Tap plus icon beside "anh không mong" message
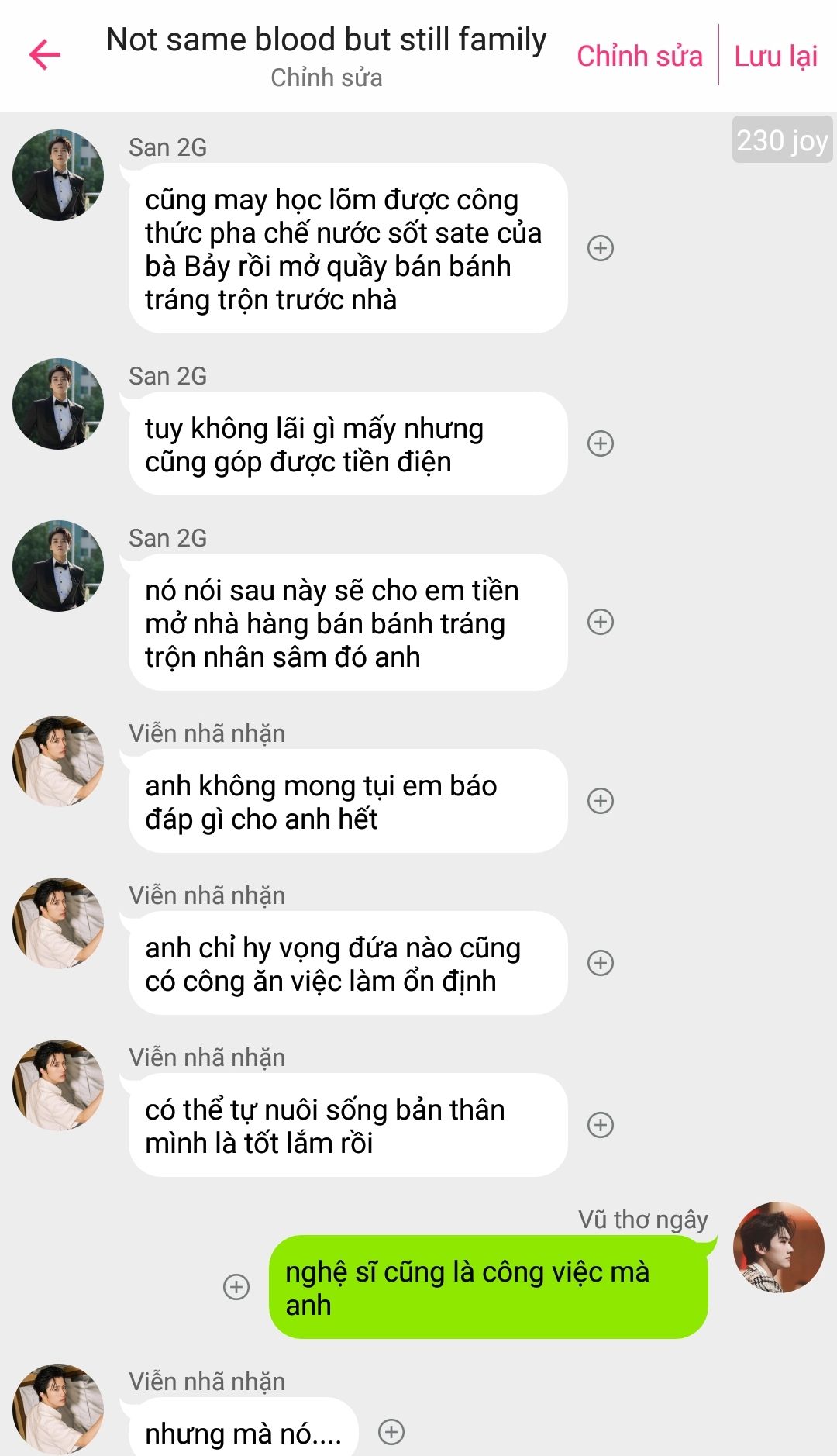Image resolution: width=837 pixels, height=1456 pixels. point(601,801)
